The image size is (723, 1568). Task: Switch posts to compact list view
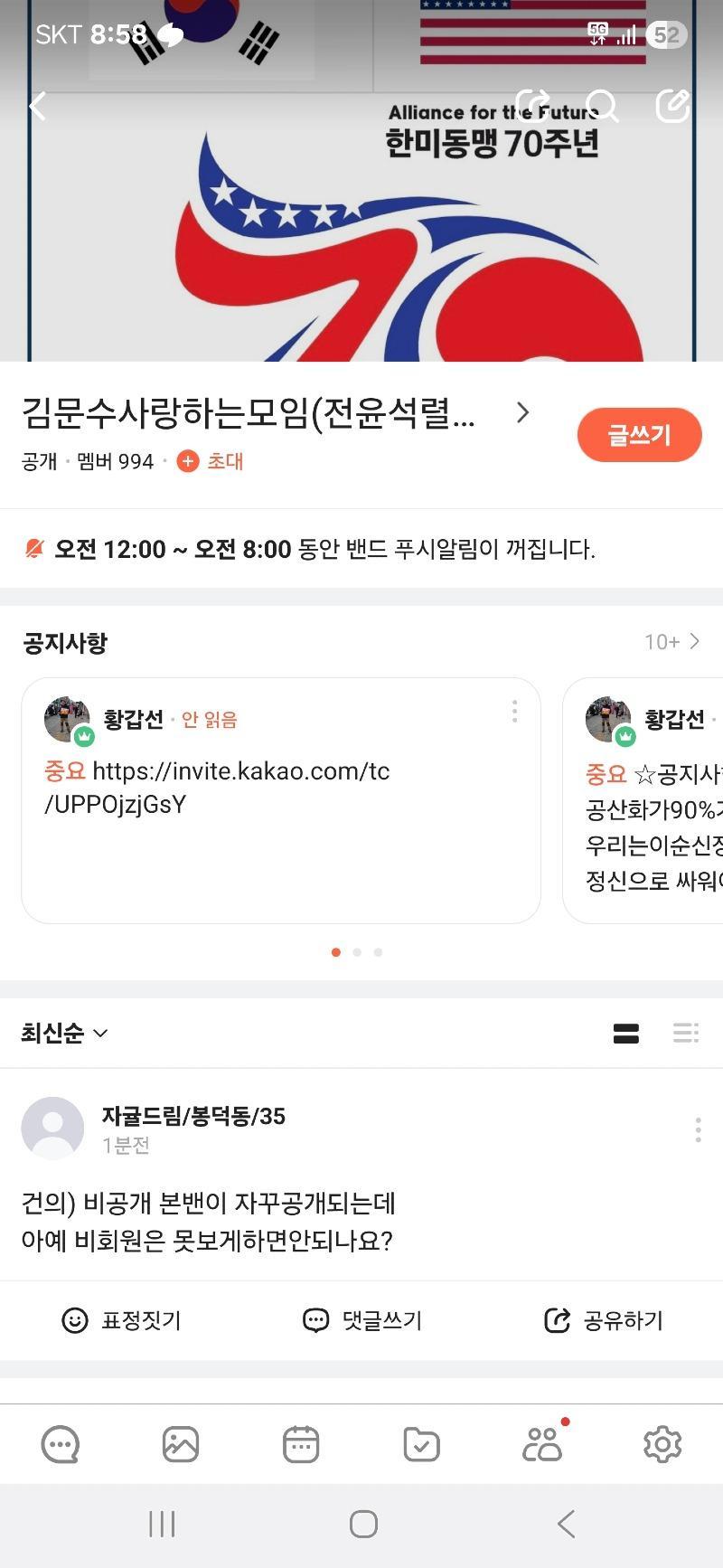point(684,1033)
